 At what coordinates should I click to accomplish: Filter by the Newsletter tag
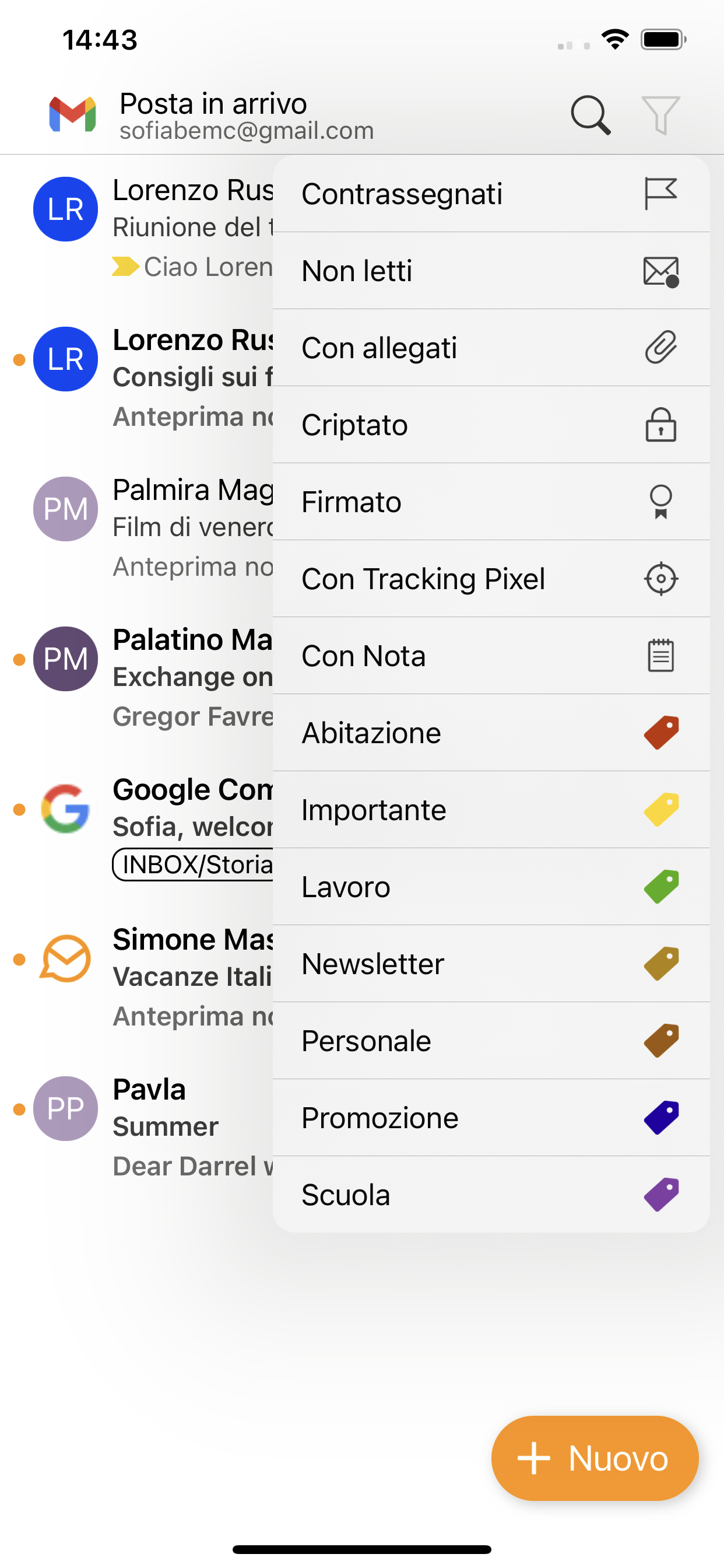(x=491, y=964)
